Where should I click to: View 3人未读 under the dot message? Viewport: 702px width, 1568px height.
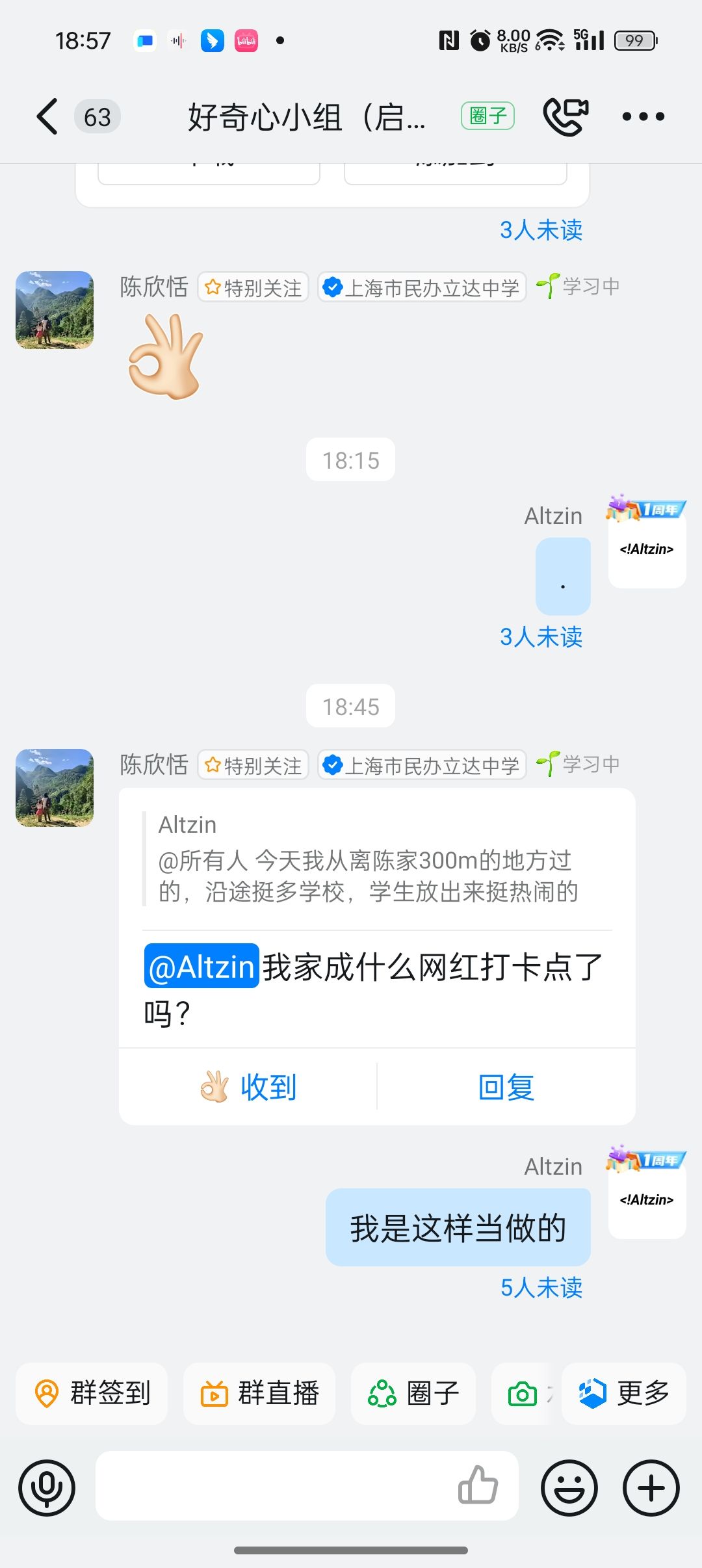tap(541, 637)
